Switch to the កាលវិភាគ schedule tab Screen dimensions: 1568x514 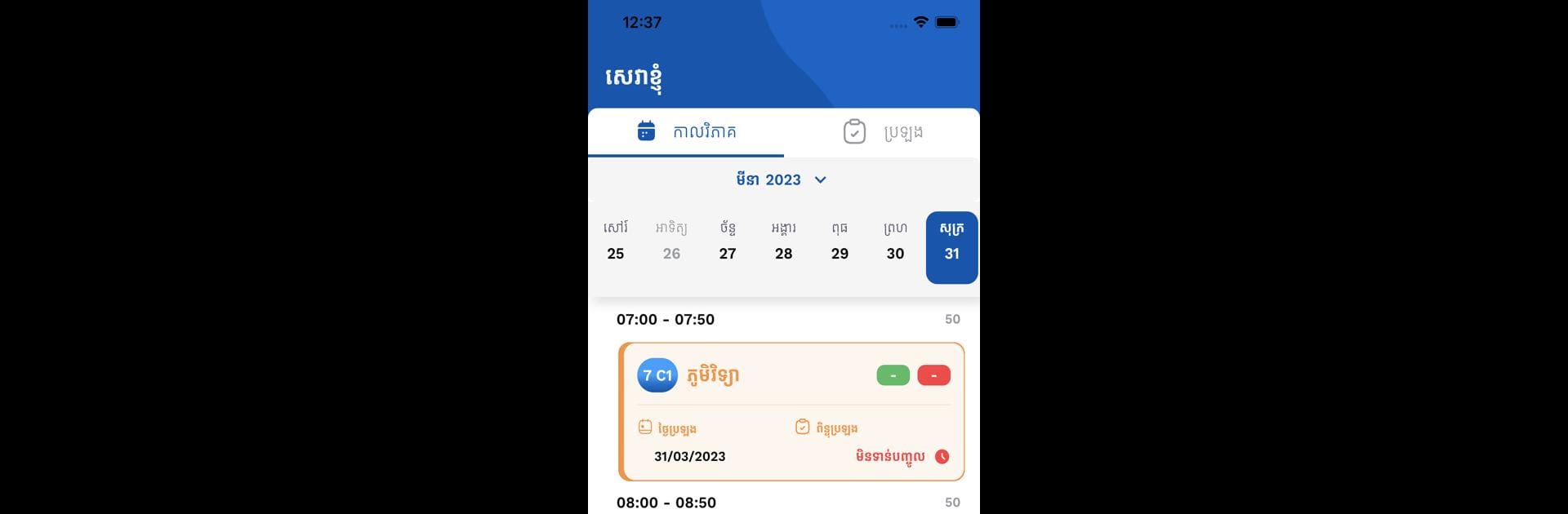click(686, 132)
